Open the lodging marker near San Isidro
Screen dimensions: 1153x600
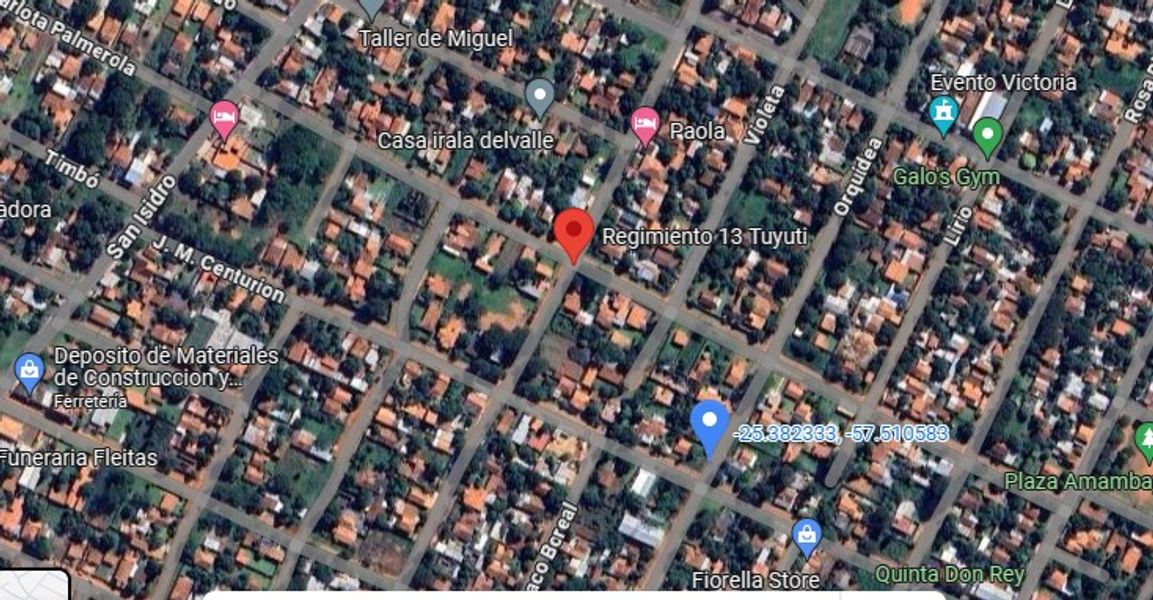tap(224, 119)
